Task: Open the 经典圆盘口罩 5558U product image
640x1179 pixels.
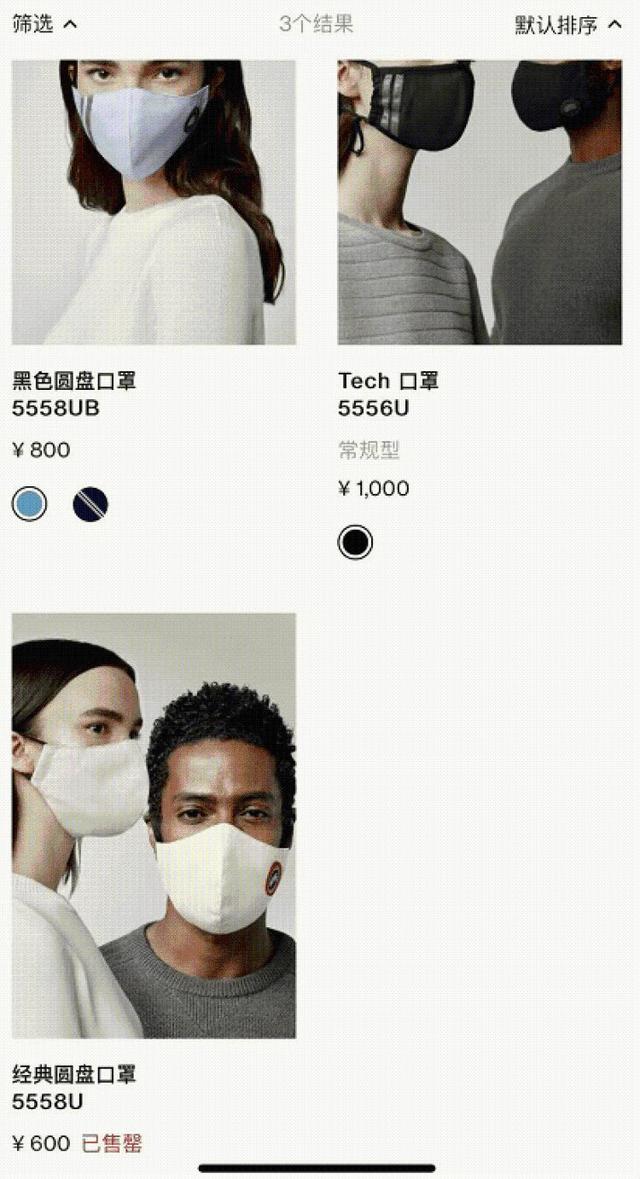Action: coord(153,825)
